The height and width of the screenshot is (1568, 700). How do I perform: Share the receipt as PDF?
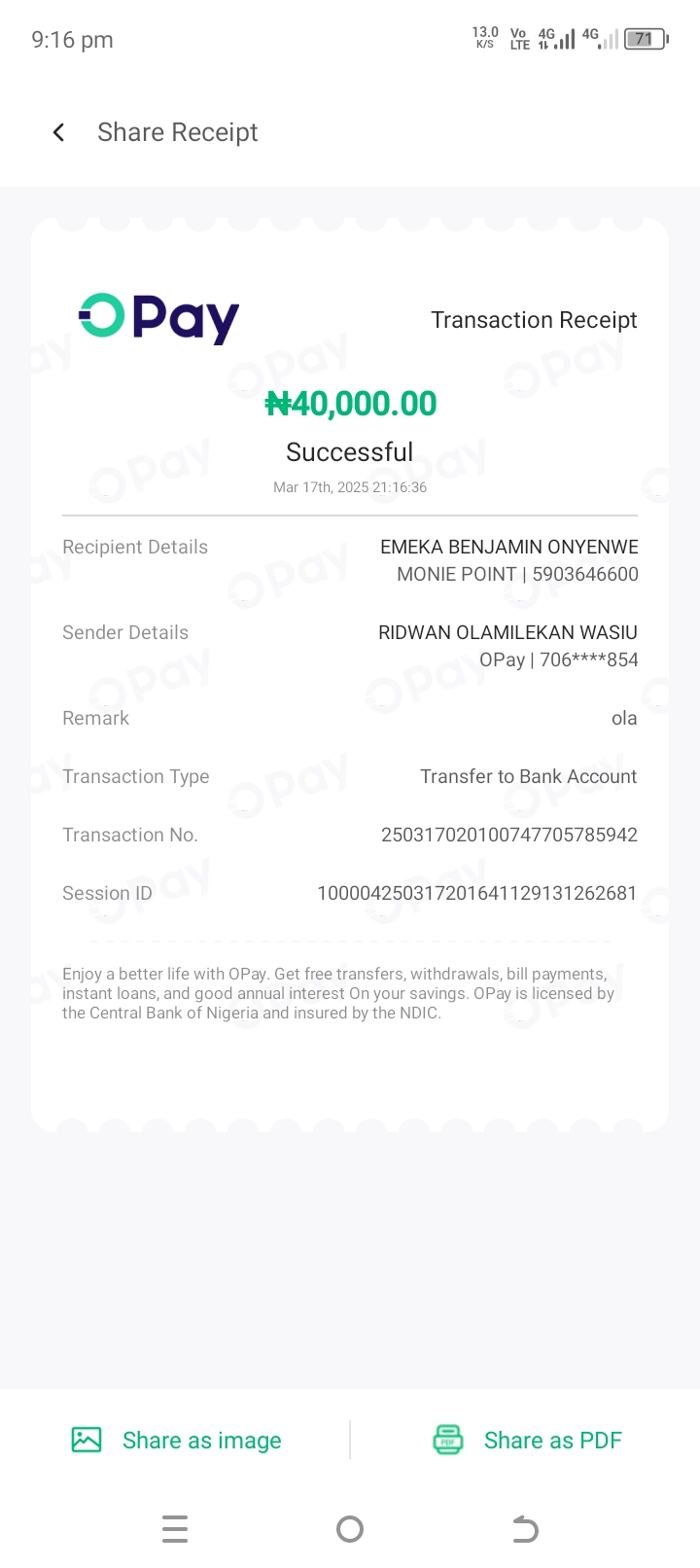tap(527, 1440)
